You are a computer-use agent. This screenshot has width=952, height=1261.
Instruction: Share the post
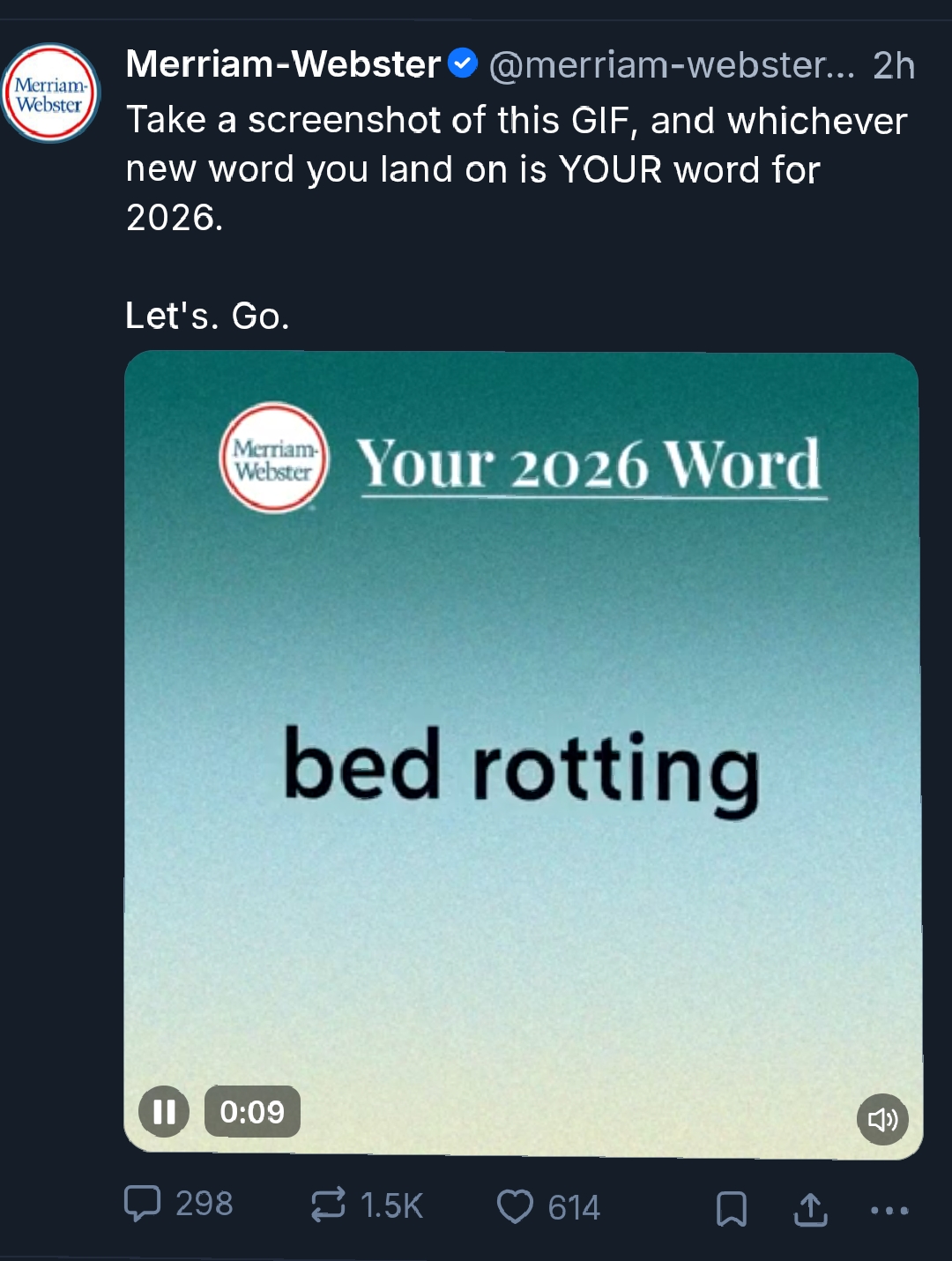[810, 1209]
